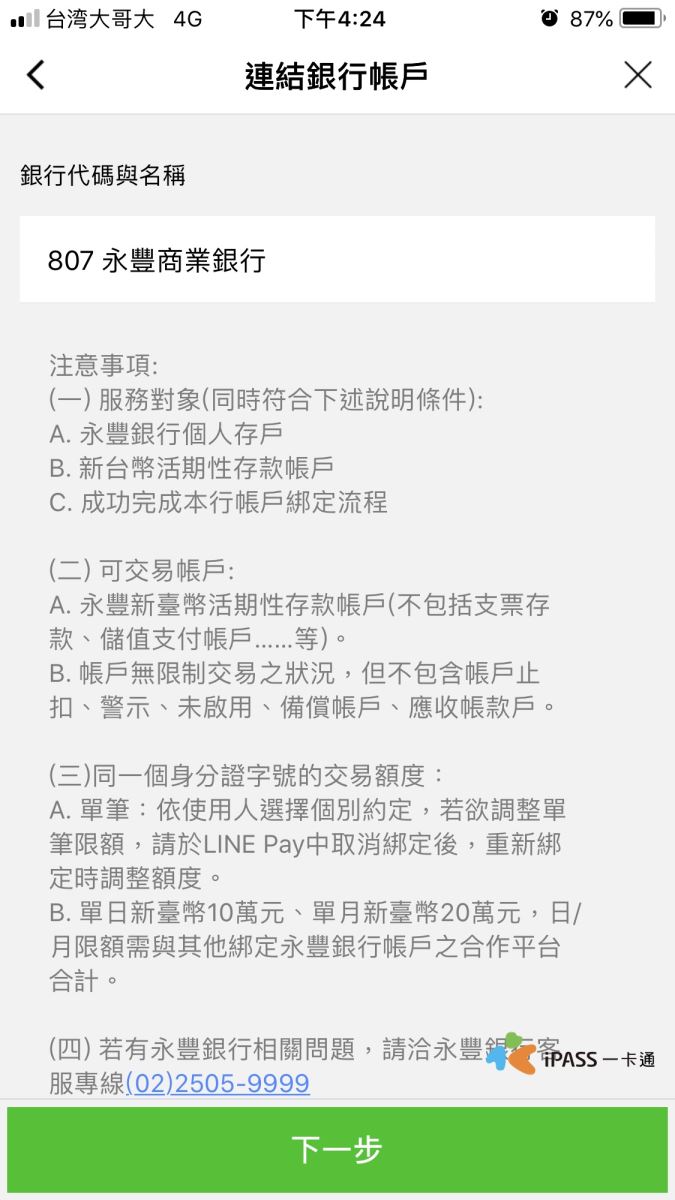Call the (02)2505-9999 customer service number
This screenshot has width=675, height=1200.
tap(217, 1083)
